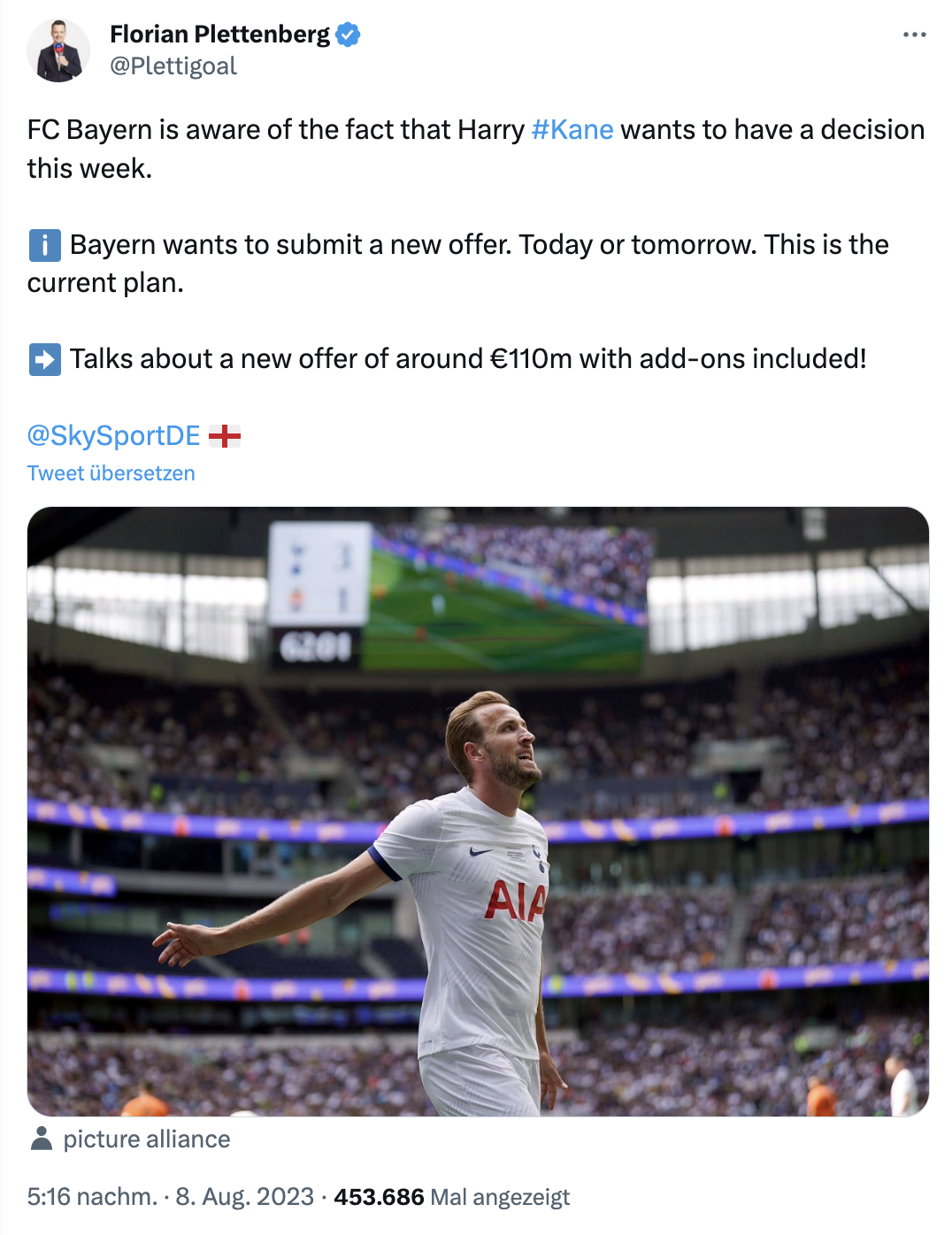Open Florian Plettenberg's profile picture
This screenshot has height=1235, width=952.
[x=58, y=50]
